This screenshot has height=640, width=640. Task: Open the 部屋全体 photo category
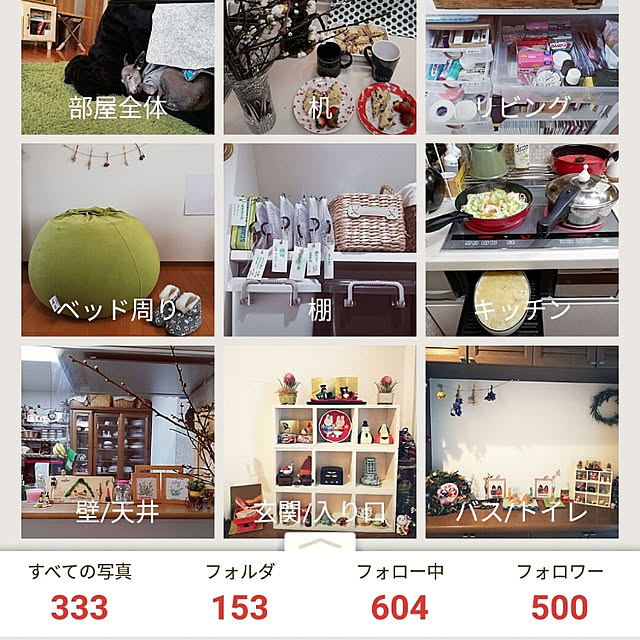118,67
